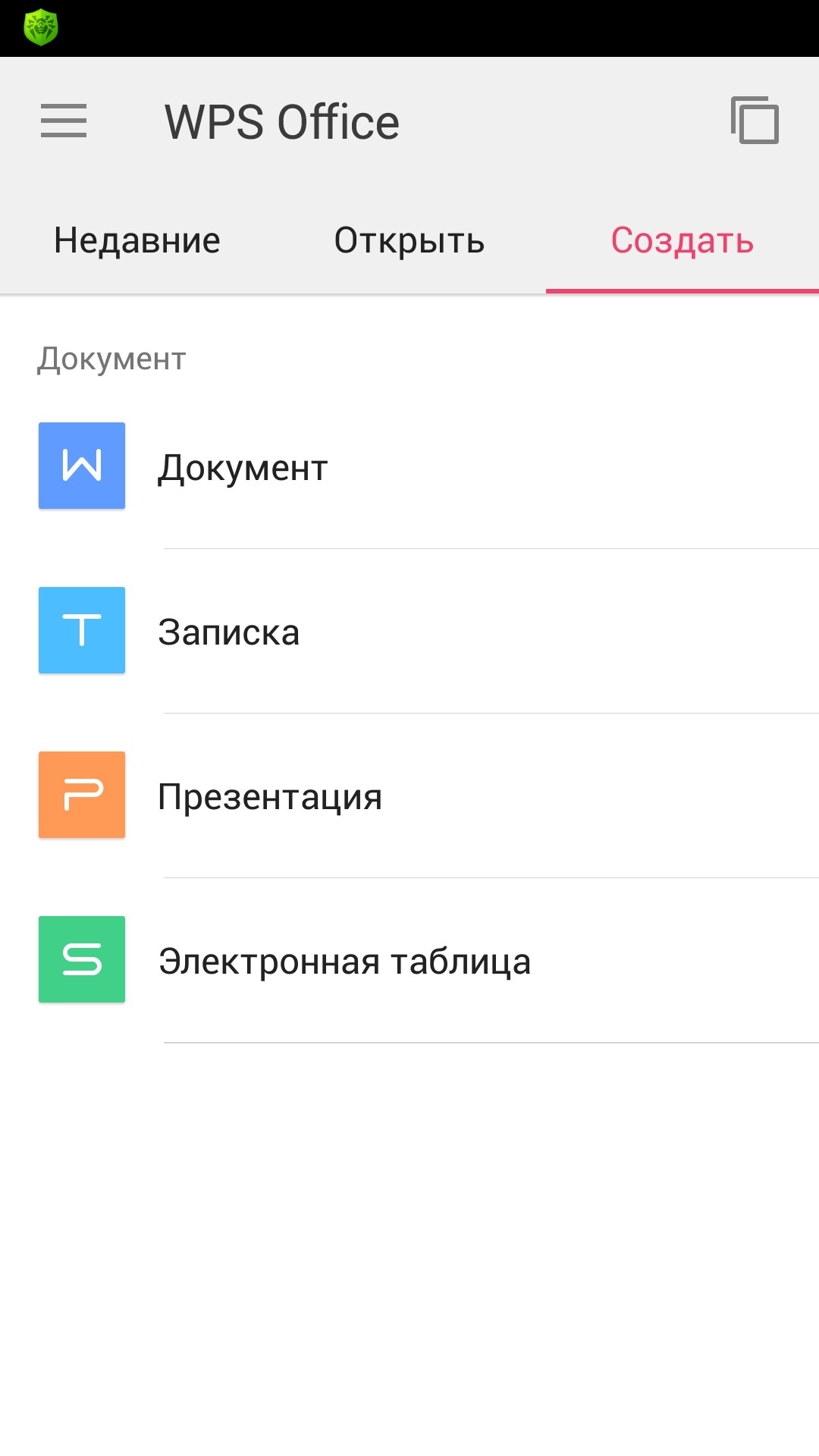
Task: Create a new Электронная таблица
Action: tap(344, 961)
